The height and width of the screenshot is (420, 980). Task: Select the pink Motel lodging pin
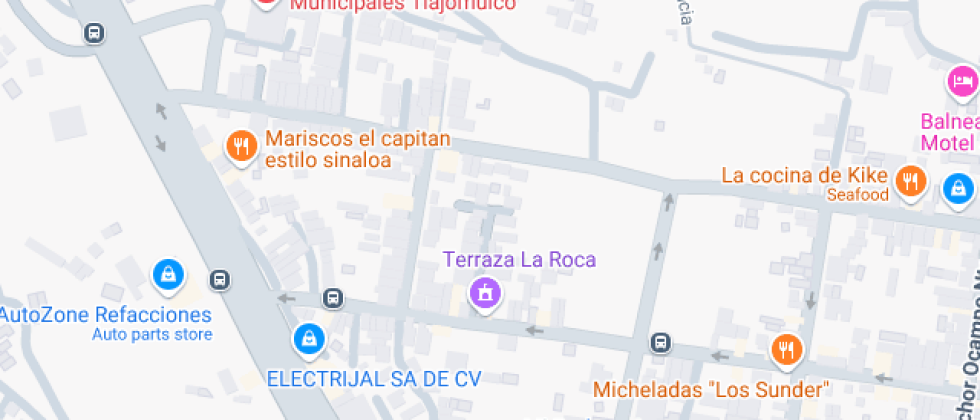[x=963, y=80]
